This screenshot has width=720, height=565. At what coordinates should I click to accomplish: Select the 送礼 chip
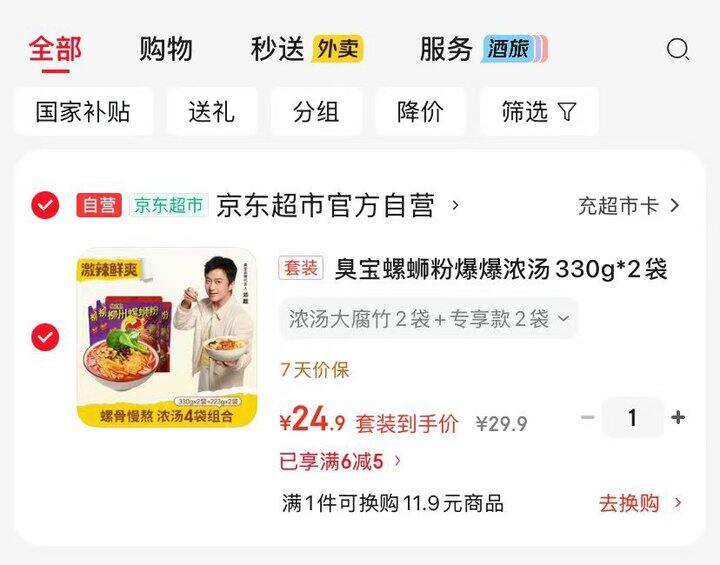coord(211,111)
